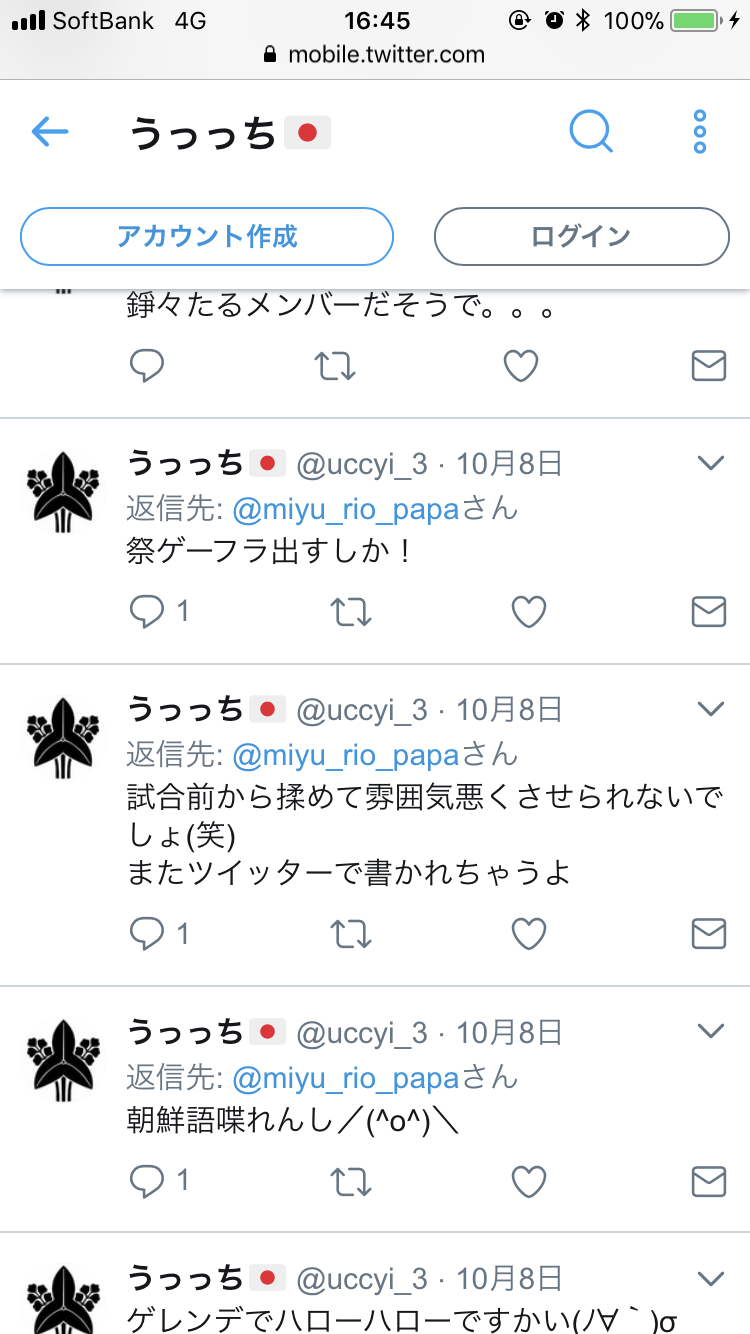
Task: Expand options chevron on 朝鮮語喋れんし tweet
Action: pyautogui.click(x=710, y=1031)
